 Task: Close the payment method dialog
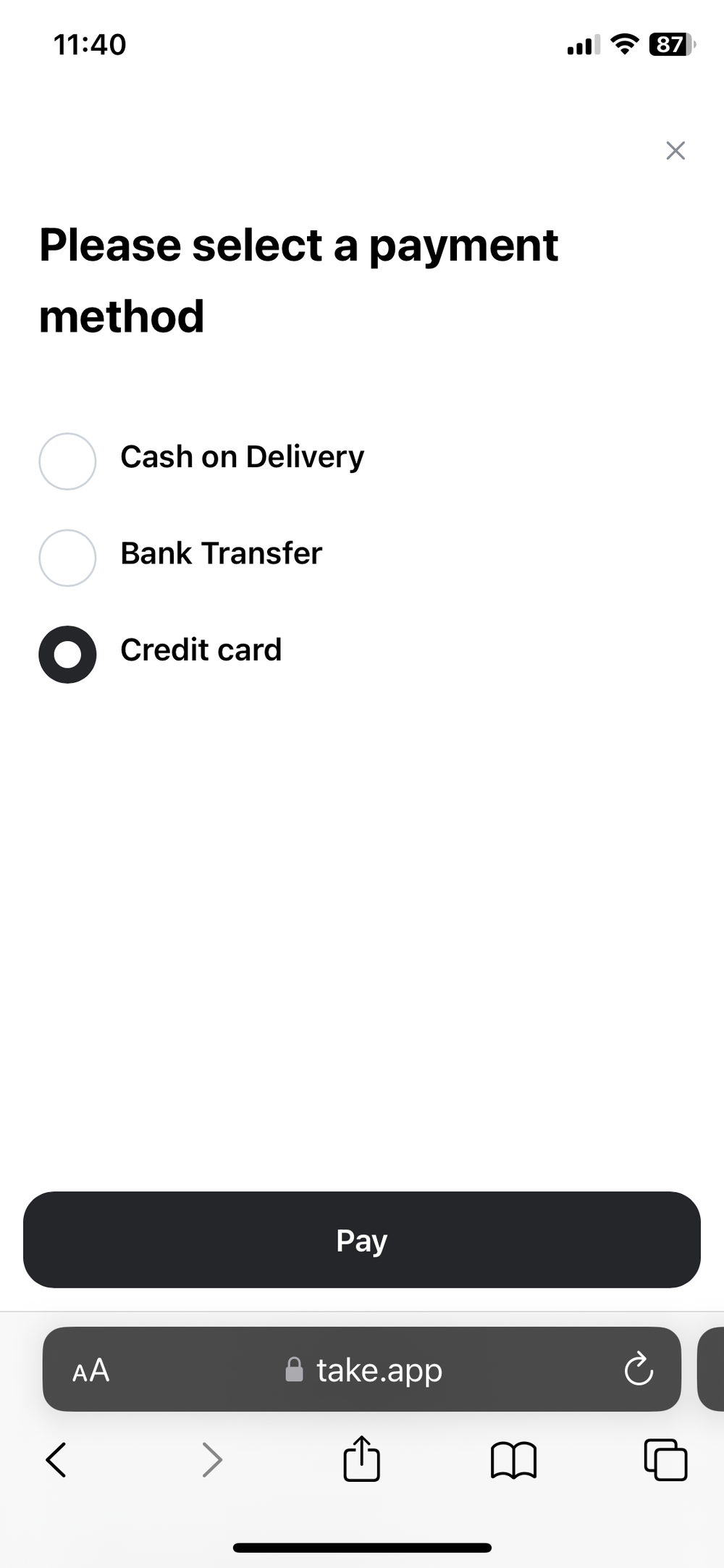675,151
